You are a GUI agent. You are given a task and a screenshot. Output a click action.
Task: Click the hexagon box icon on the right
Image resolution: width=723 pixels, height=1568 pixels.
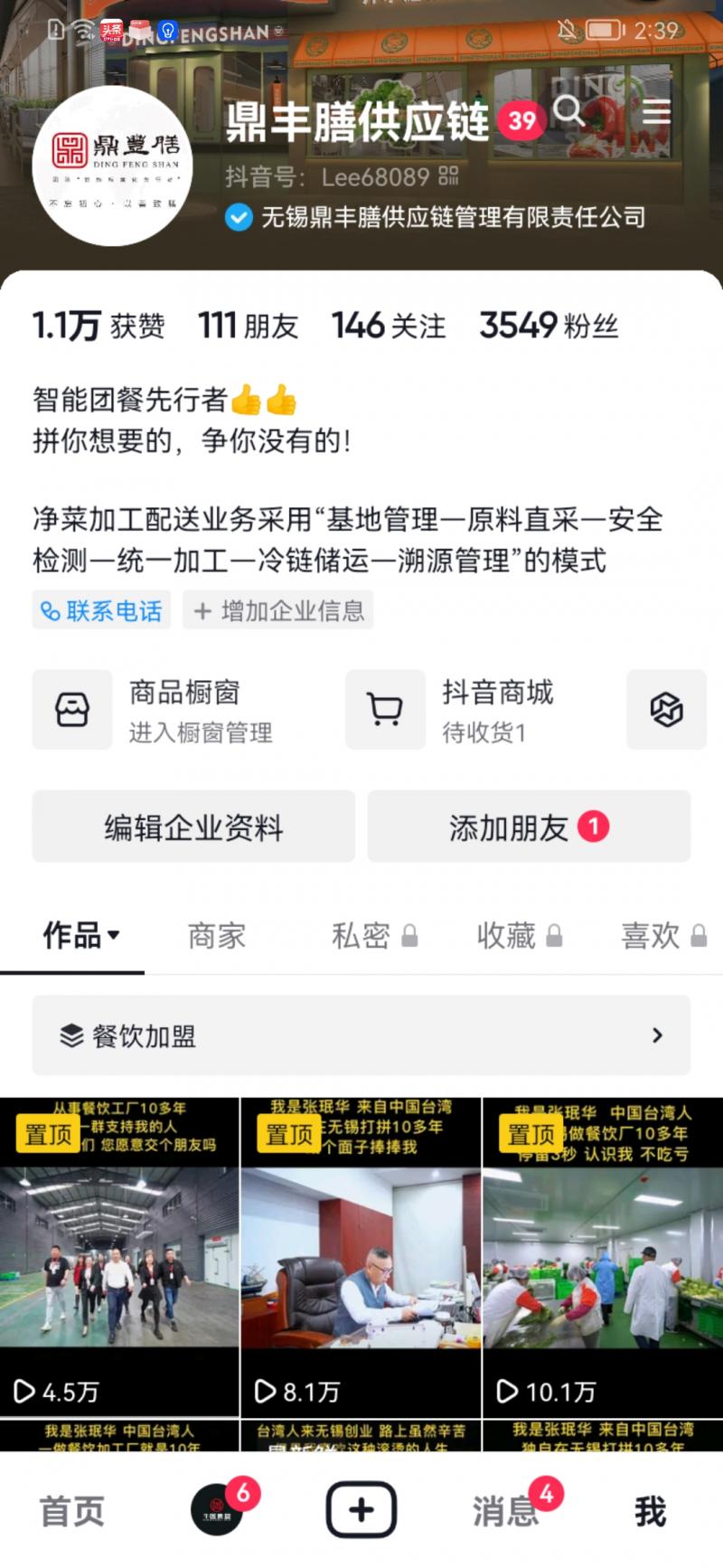[666, 709]
